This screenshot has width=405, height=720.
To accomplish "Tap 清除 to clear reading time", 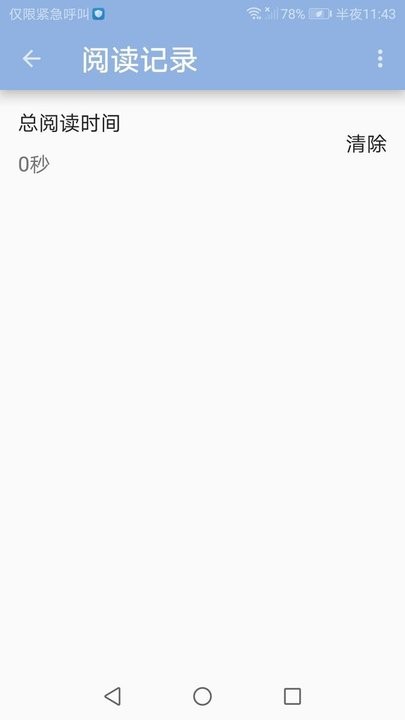I will [x=366, y=144].
